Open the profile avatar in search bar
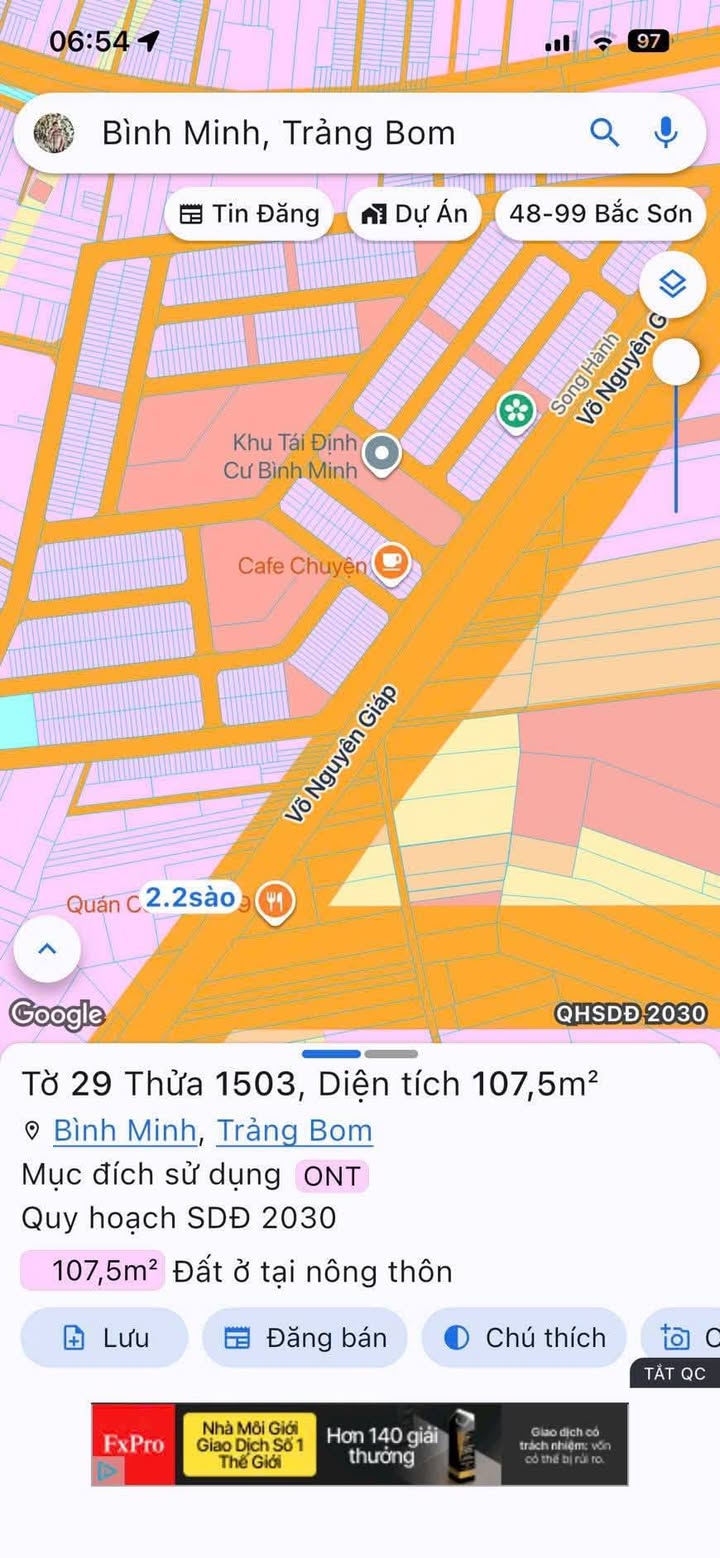720x1558 pixels. pos(54,132)
